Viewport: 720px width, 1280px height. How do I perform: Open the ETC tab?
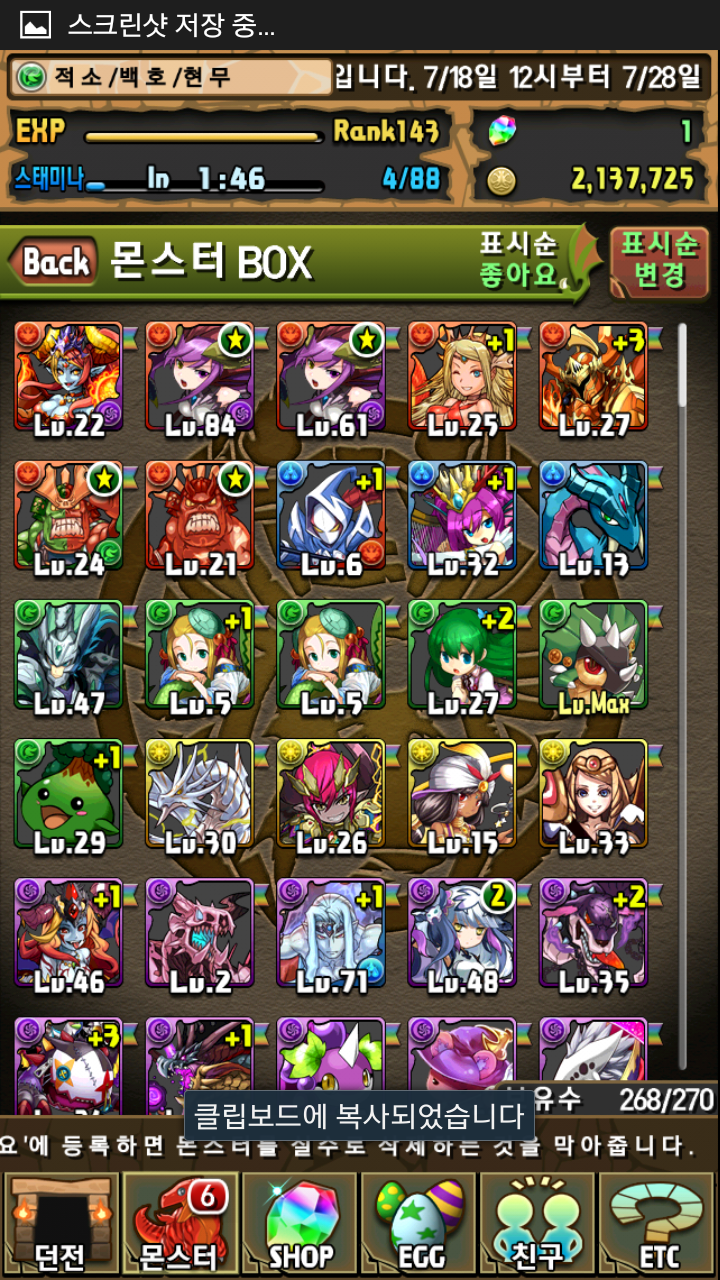coord(658,1224)
